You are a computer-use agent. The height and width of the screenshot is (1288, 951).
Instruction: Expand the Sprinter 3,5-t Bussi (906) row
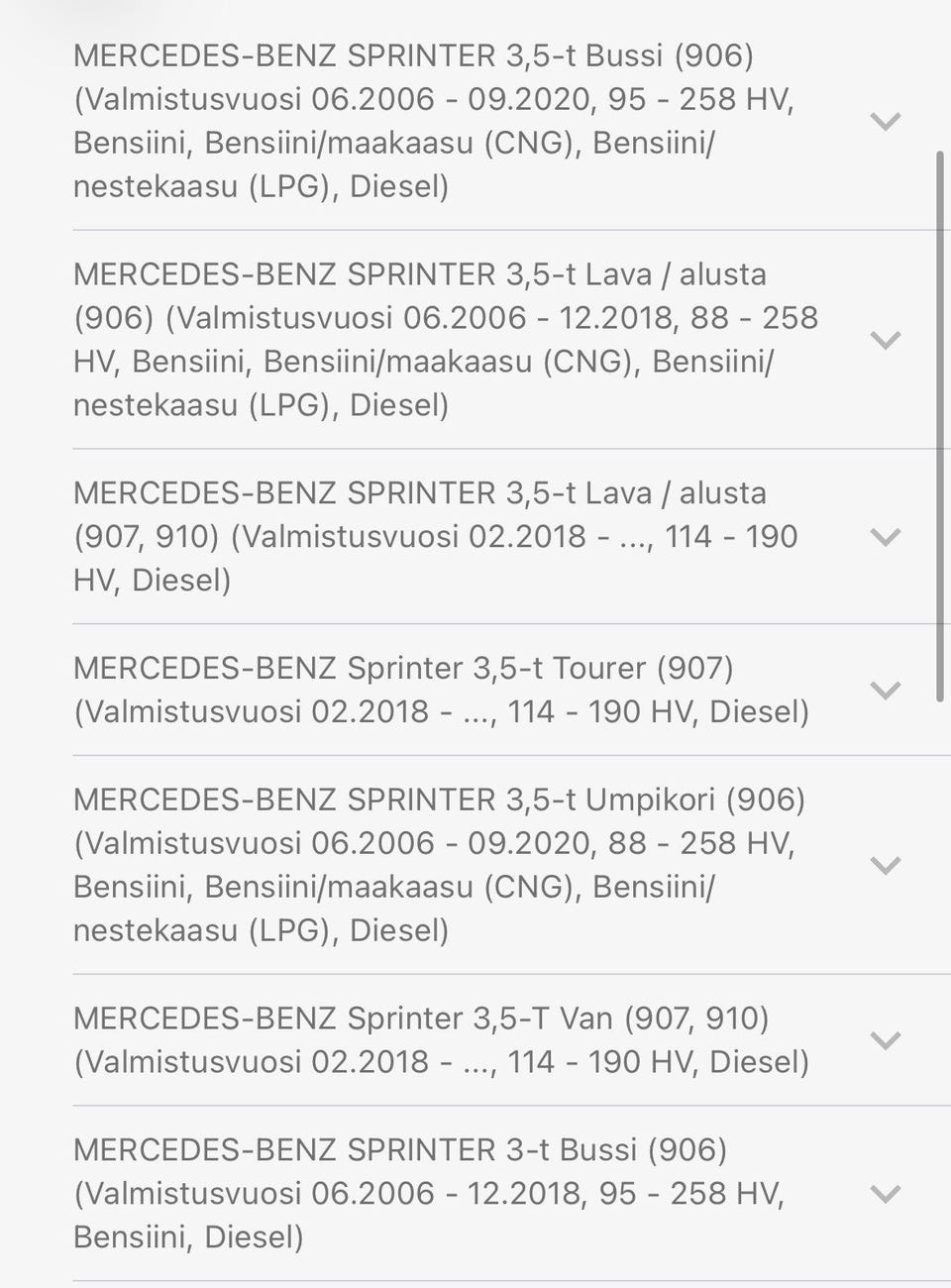coord(884,122)
